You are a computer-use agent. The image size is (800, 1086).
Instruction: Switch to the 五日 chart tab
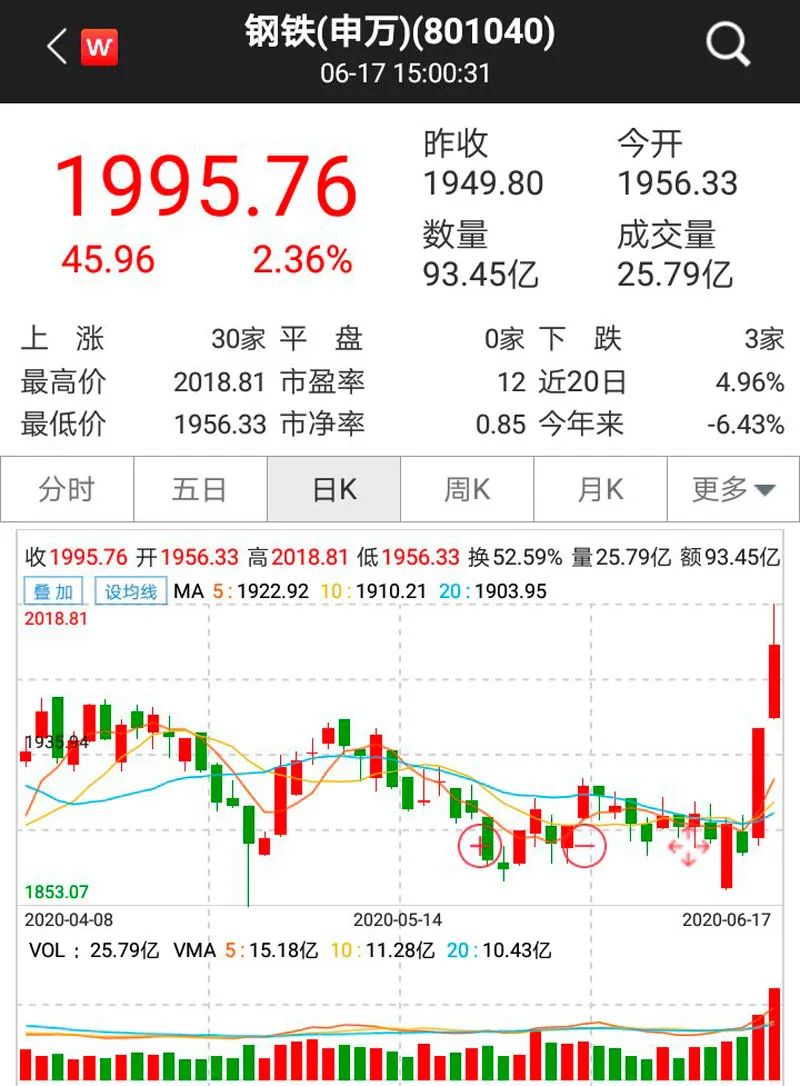click(200, 490)
